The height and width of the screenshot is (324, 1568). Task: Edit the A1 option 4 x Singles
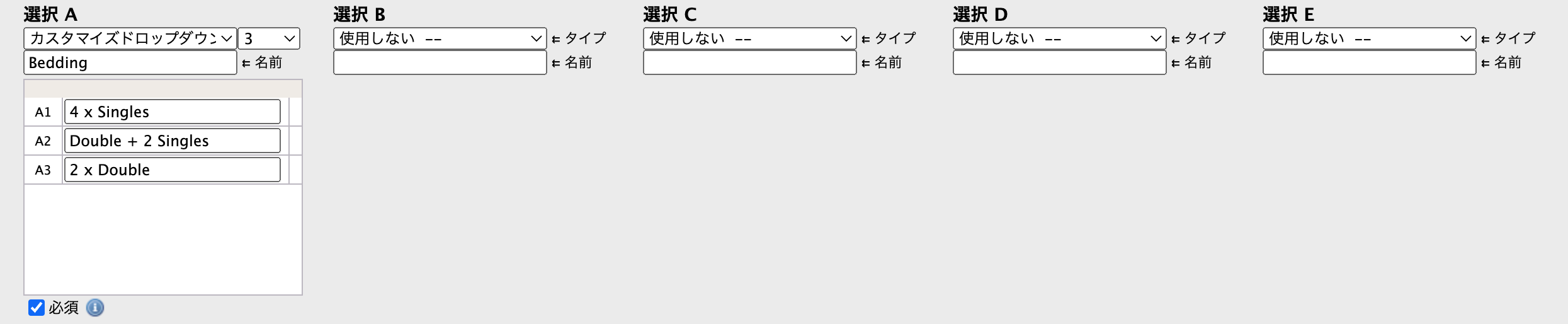(172, 112)
